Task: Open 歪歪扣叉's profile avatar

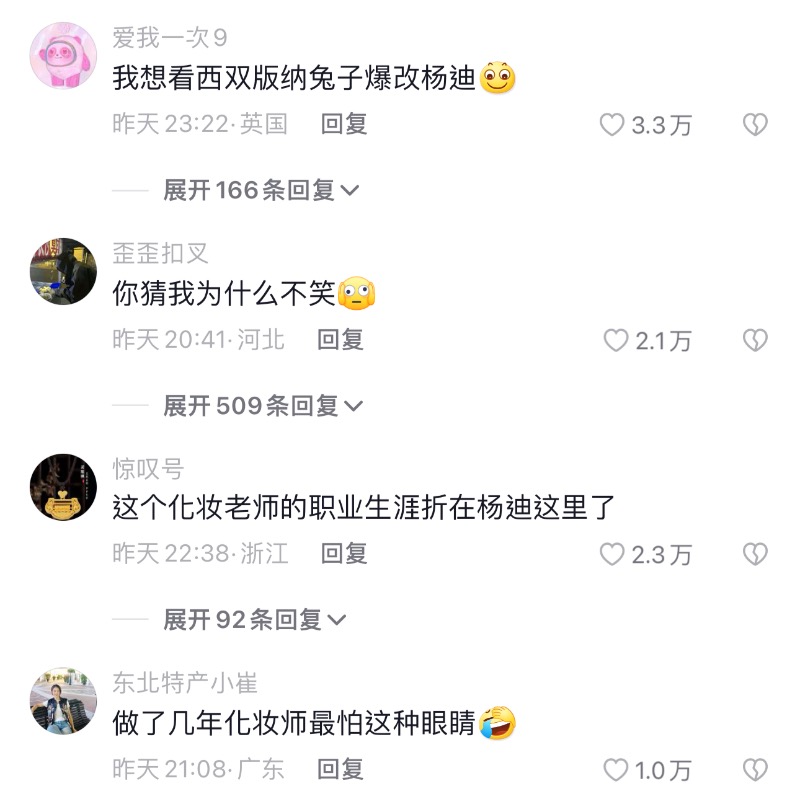Action: (x=63, y=271)
